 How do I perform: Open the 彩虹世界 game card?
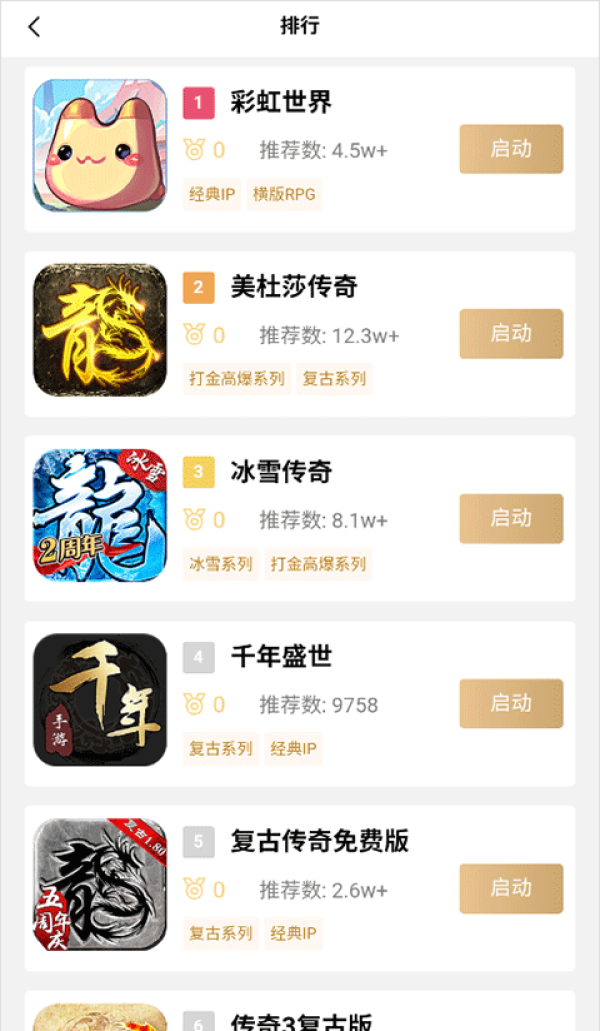click(x=281, y=102)
